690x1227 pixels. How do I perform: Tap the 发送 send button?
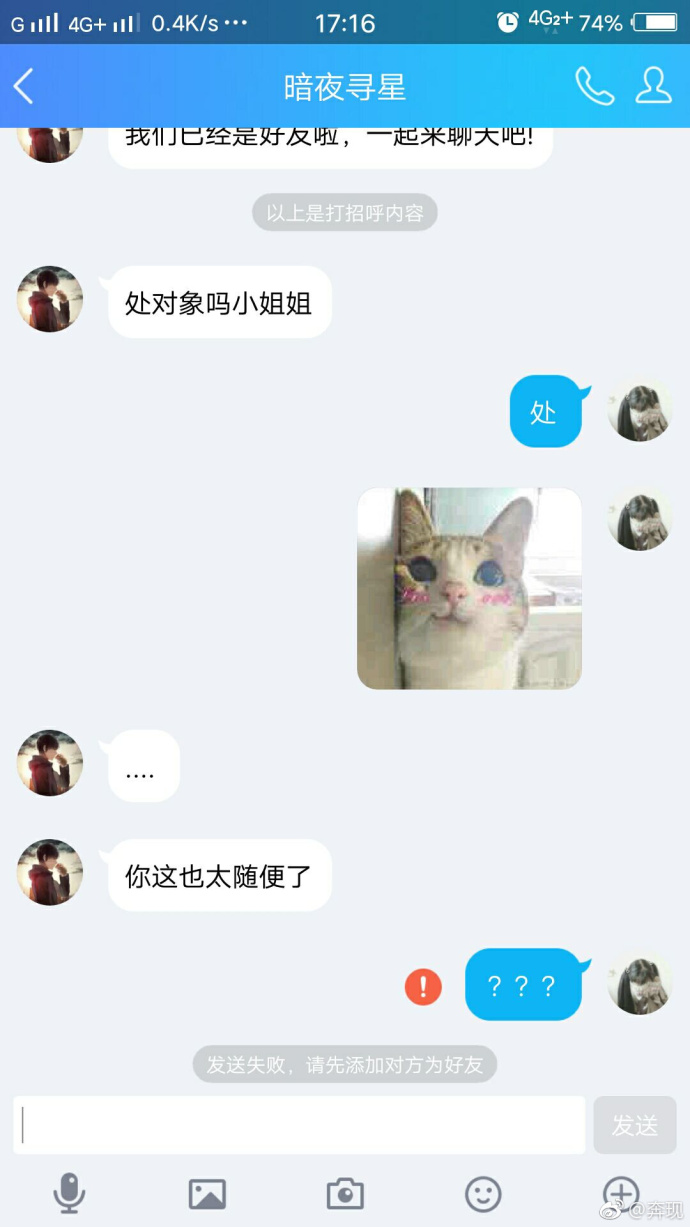pyautogui.click(x=635, y=1125)
